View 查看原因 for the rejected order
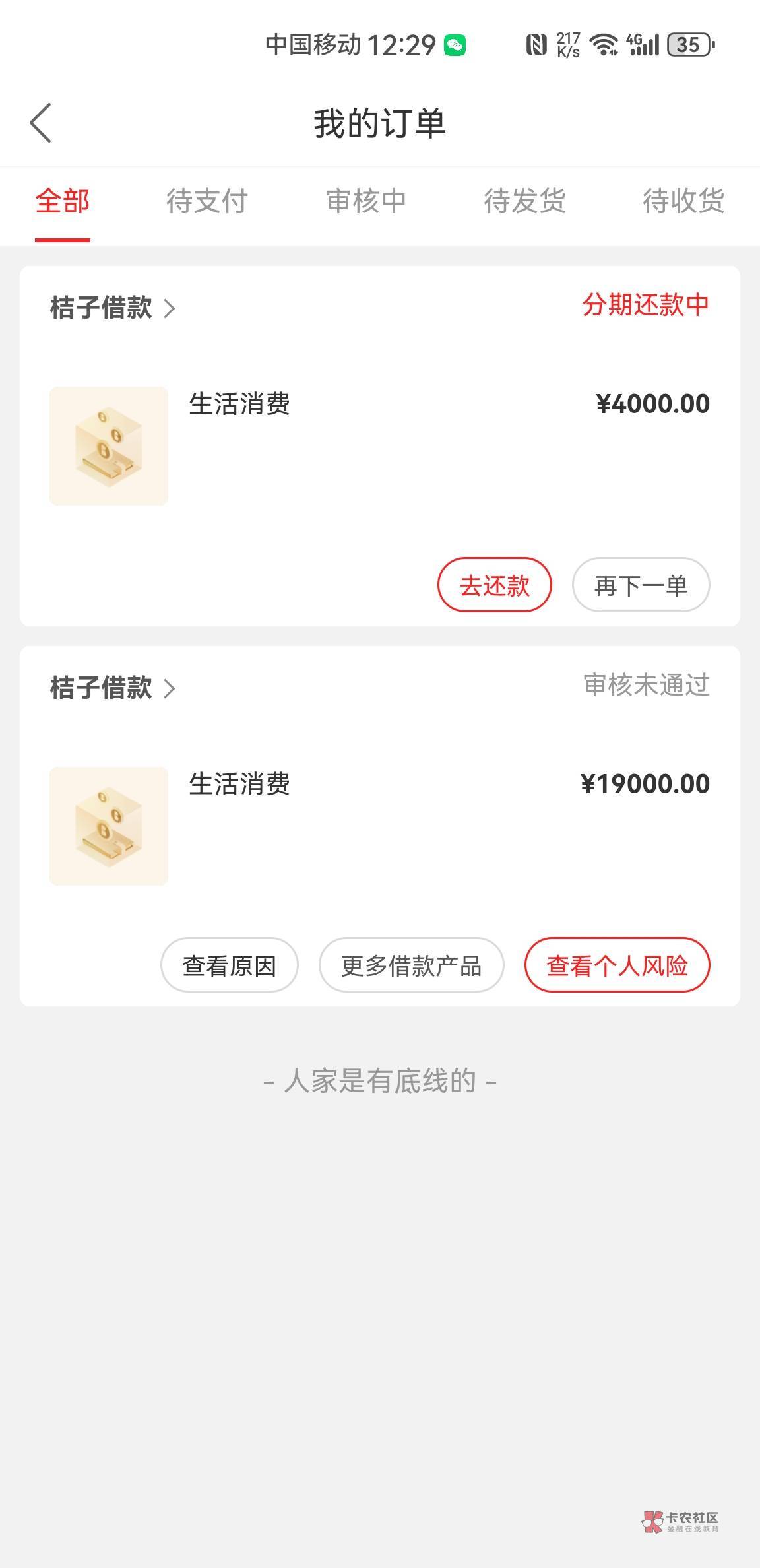The width and height of the screenshot is (760, 1568). (x=229, y=965)
